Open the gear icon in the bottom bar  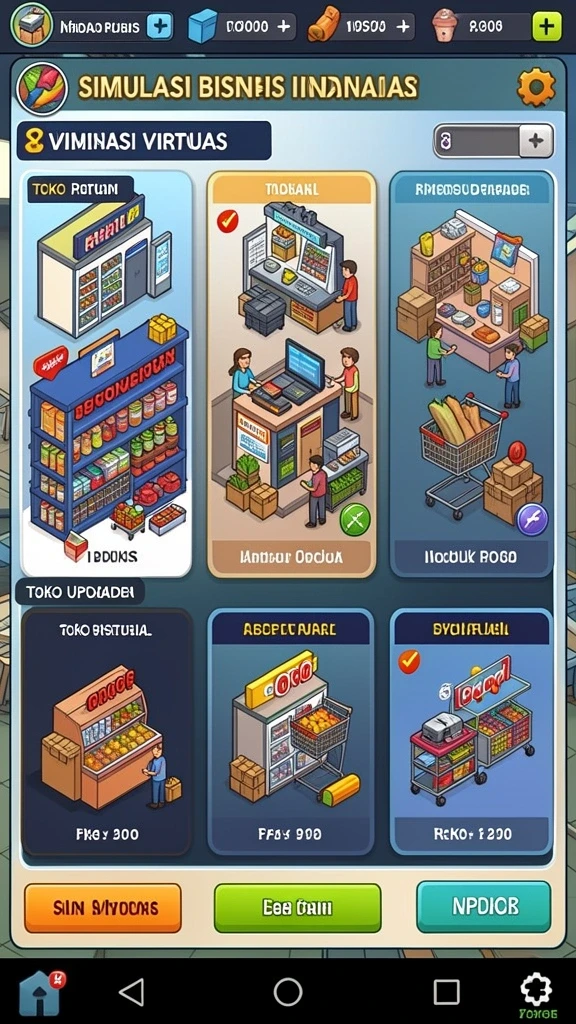[536, 991]
